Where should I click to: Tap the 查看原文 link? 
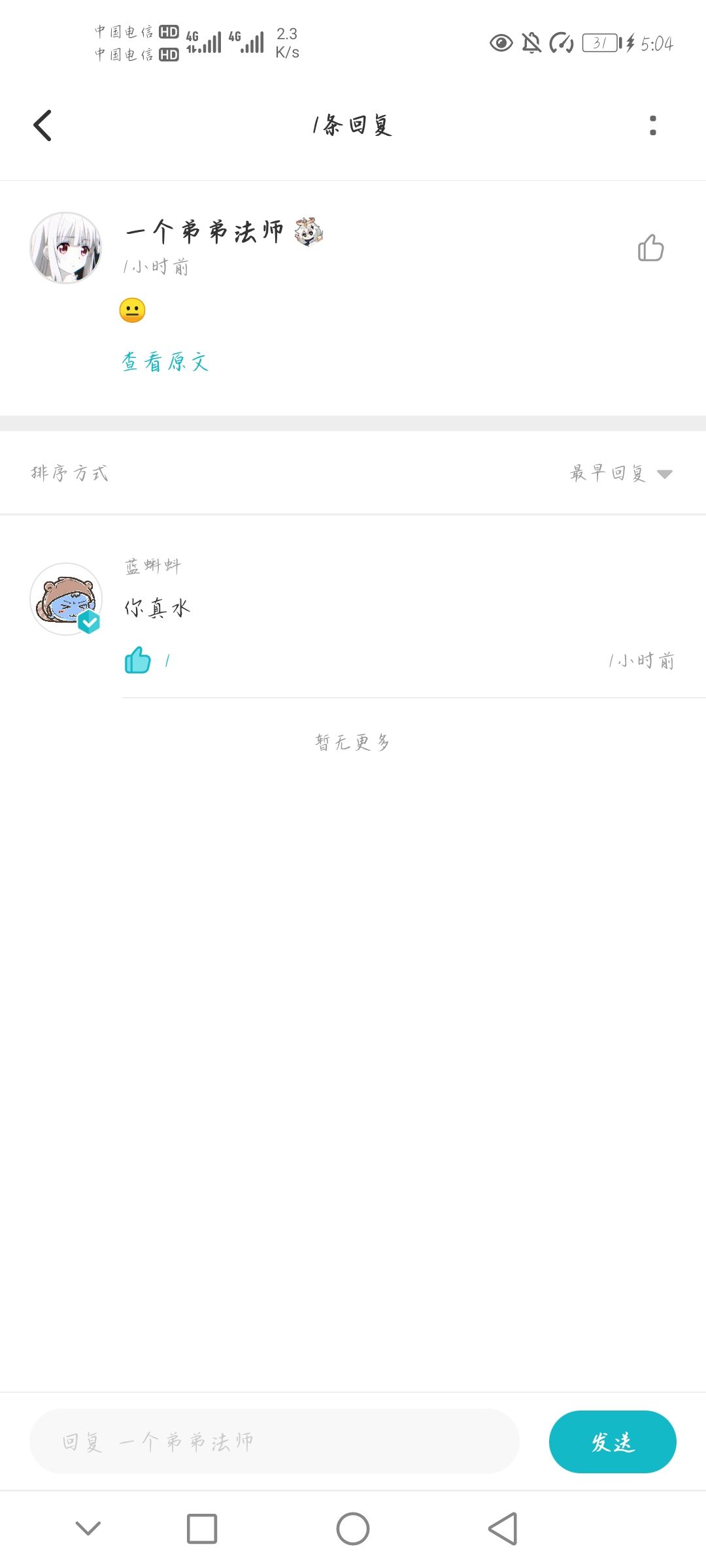click(x=165, y=361)
